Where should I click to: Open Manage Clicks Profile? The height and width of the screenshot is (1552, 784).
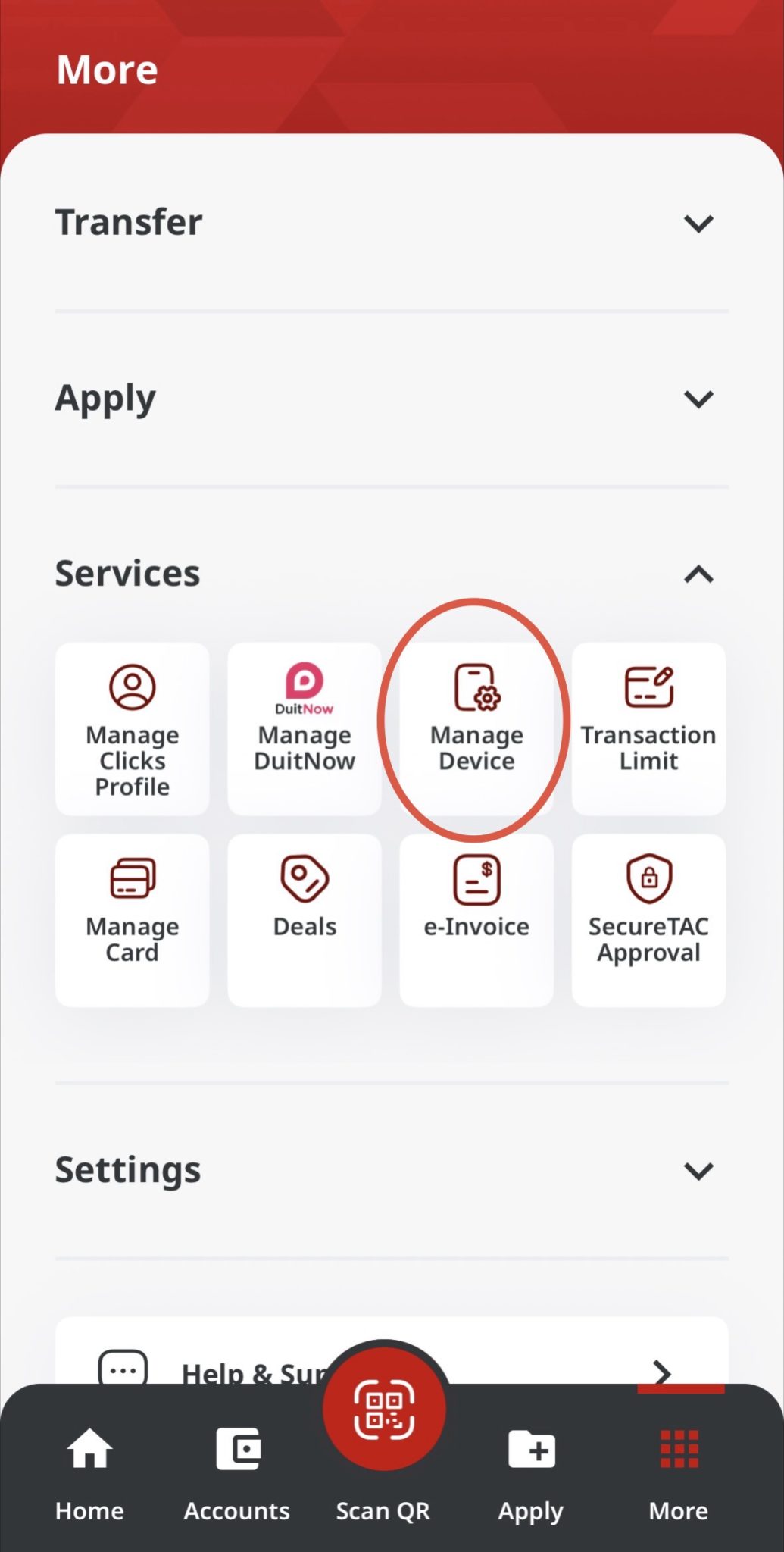[x=133, y=728]
